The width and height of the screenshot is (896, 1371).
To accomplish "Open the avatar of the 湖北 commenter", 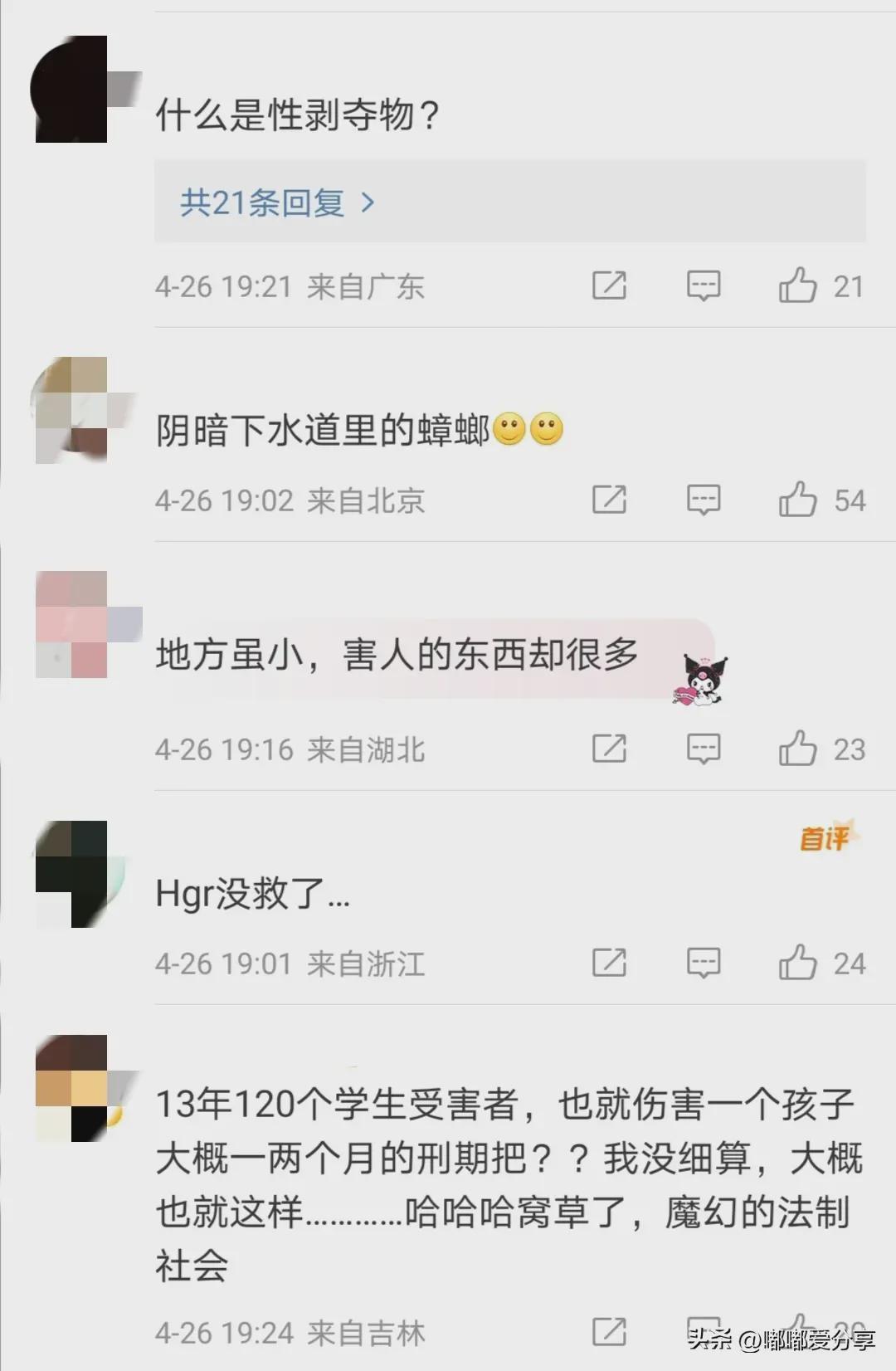I will (72, 624).
